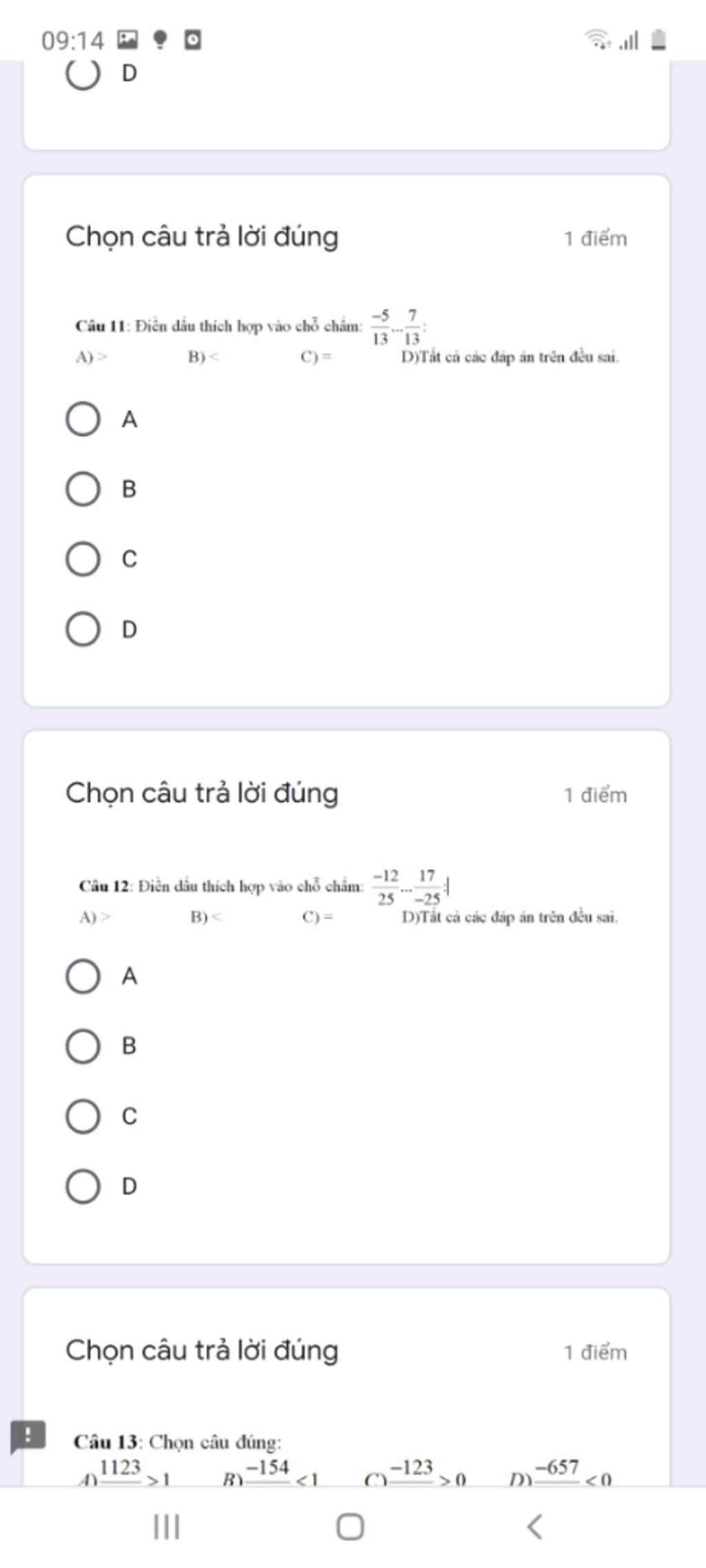Return to the home screen
Viewport: 706px width, 1568px height.
350,1526
